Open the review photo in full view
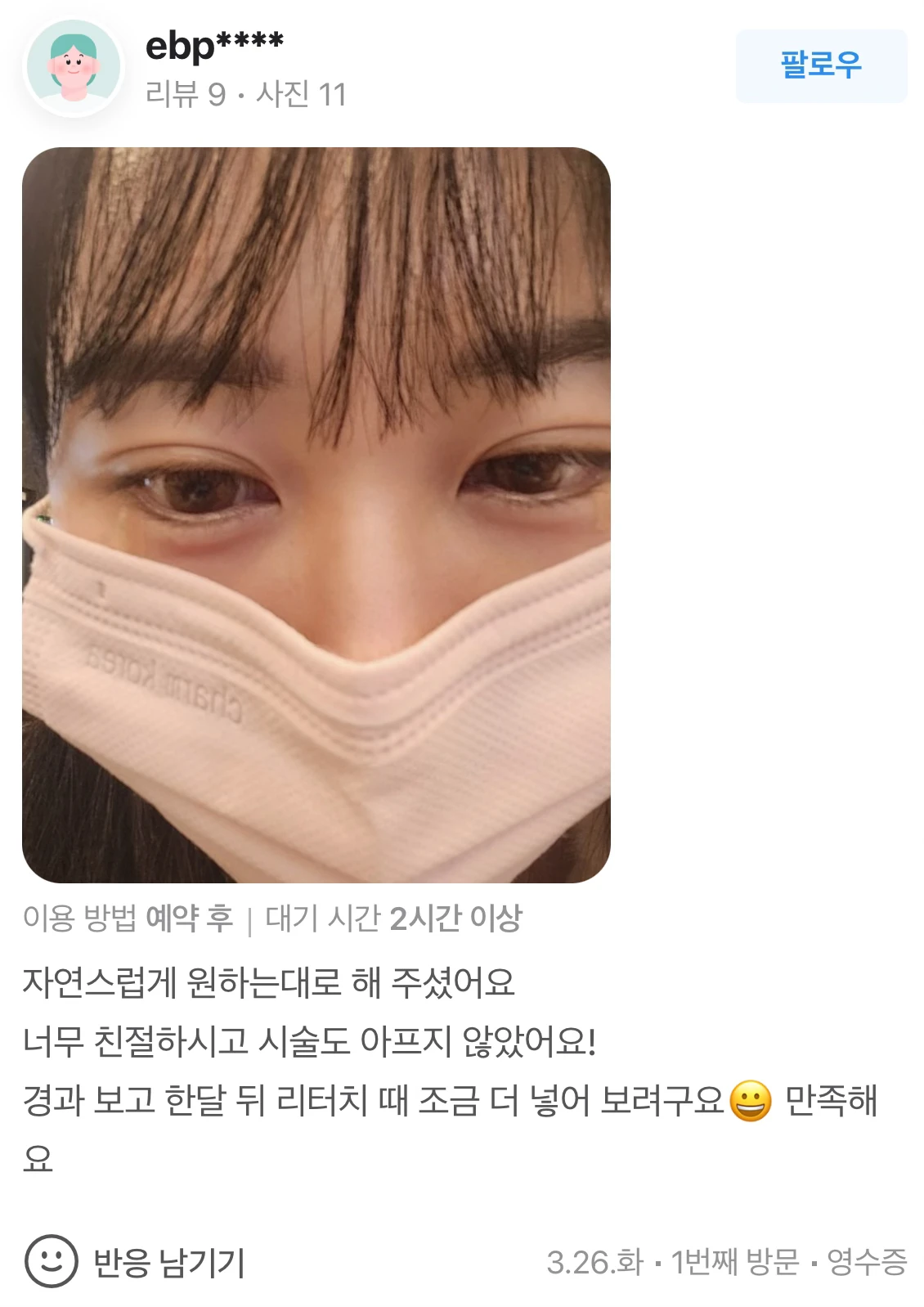 316,514
